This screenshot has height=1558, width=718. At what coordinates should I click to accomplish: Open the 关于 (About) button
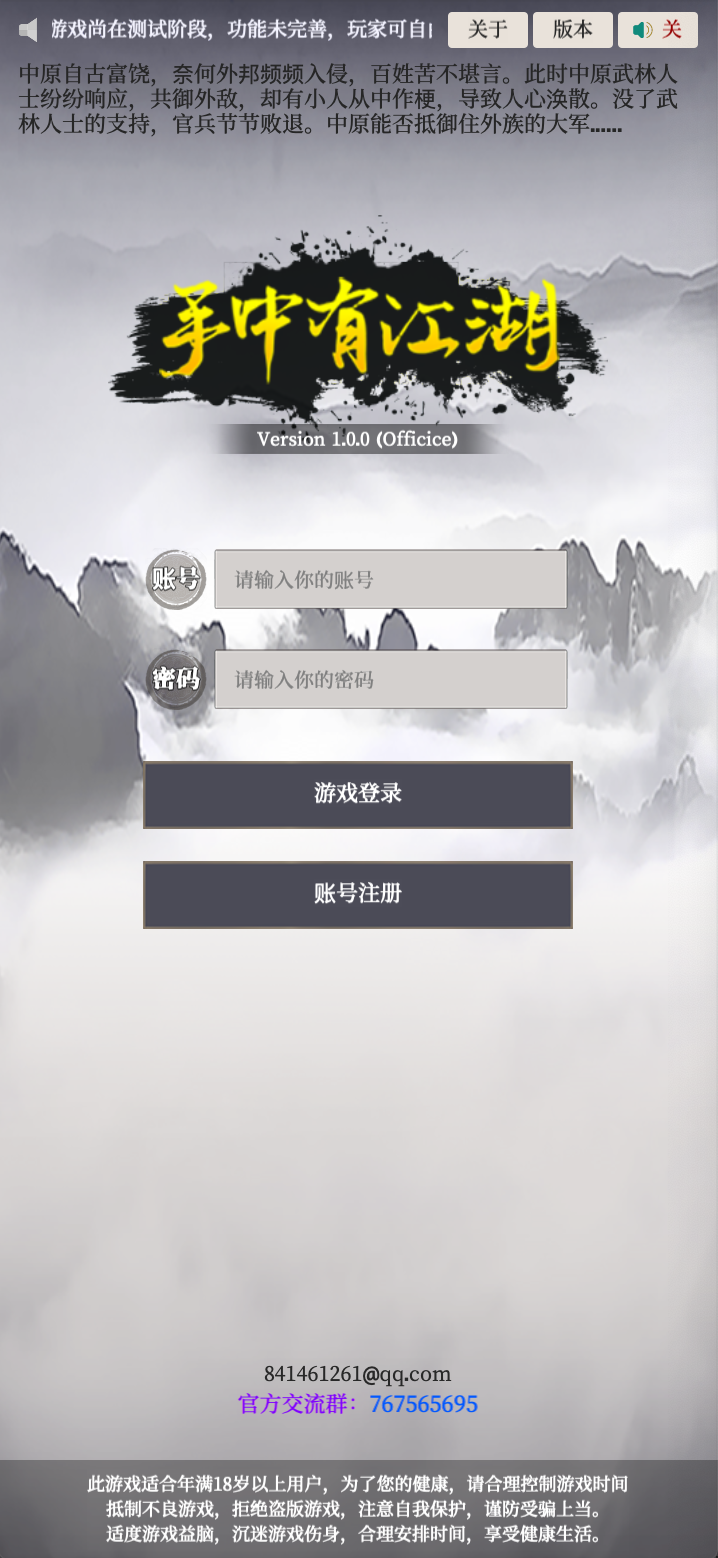pyautogui.click(x=487, y=30)
